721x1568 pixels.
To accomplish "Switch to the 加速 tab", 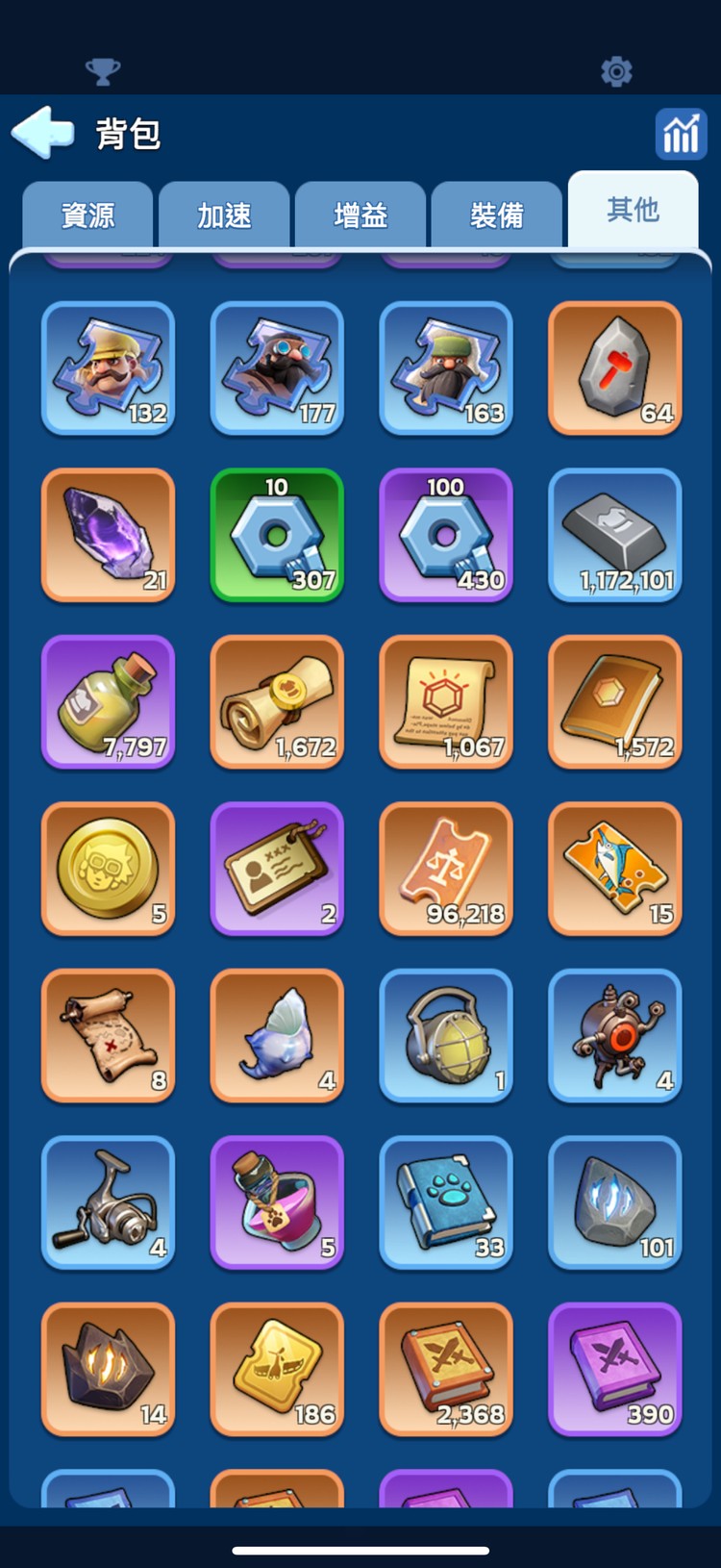I will coord(224,215).
